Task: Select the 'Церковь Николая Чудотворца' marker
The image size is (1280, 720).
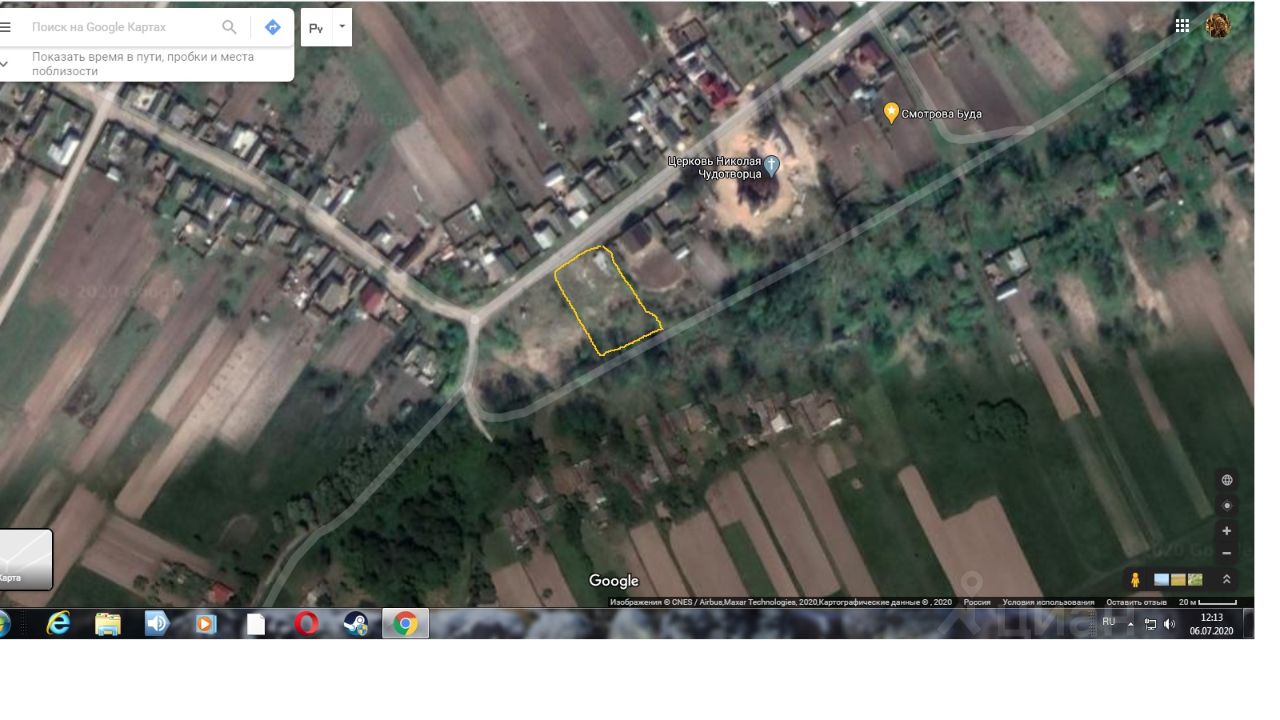Action: tap(771, 165)
